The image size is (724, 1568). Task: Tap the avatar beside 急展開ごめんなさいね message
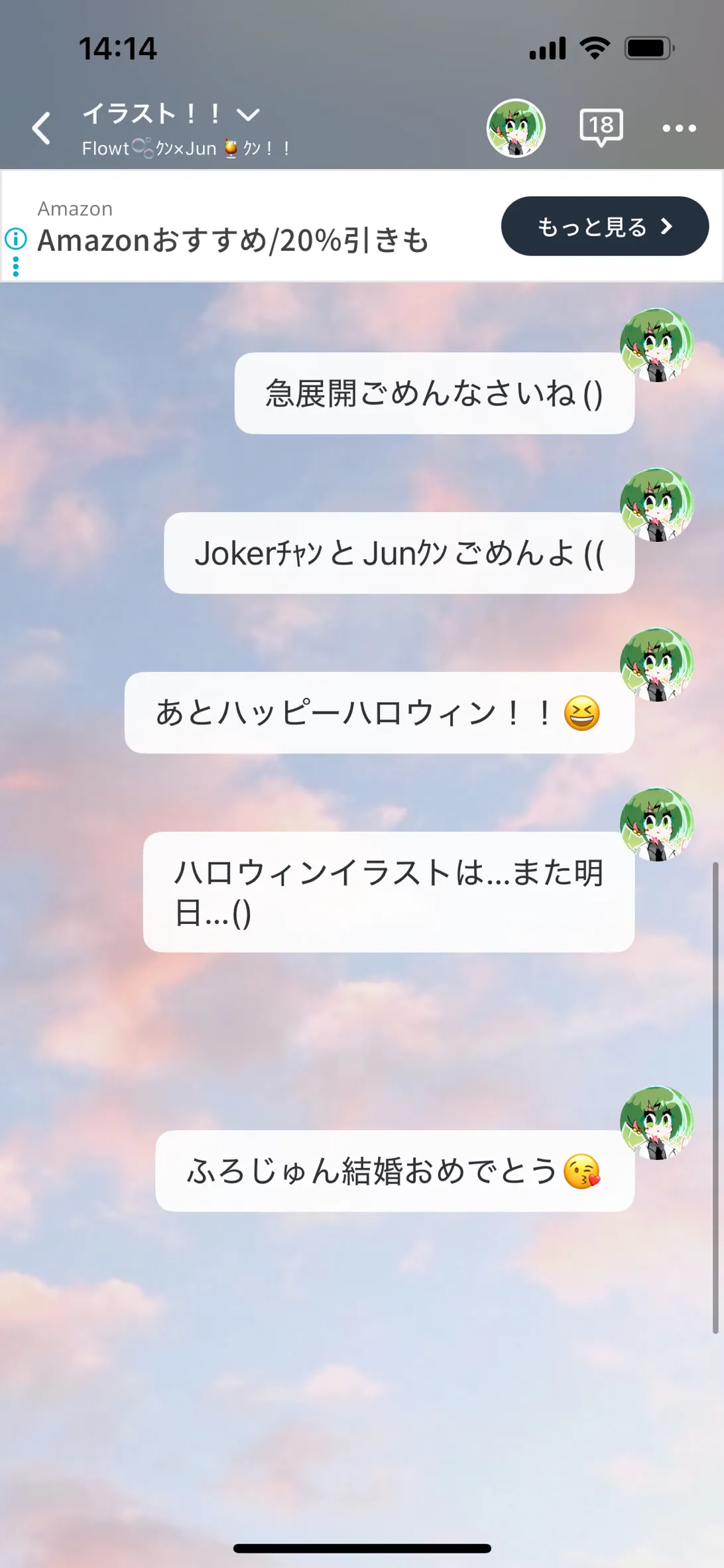(x=656, y=345)
